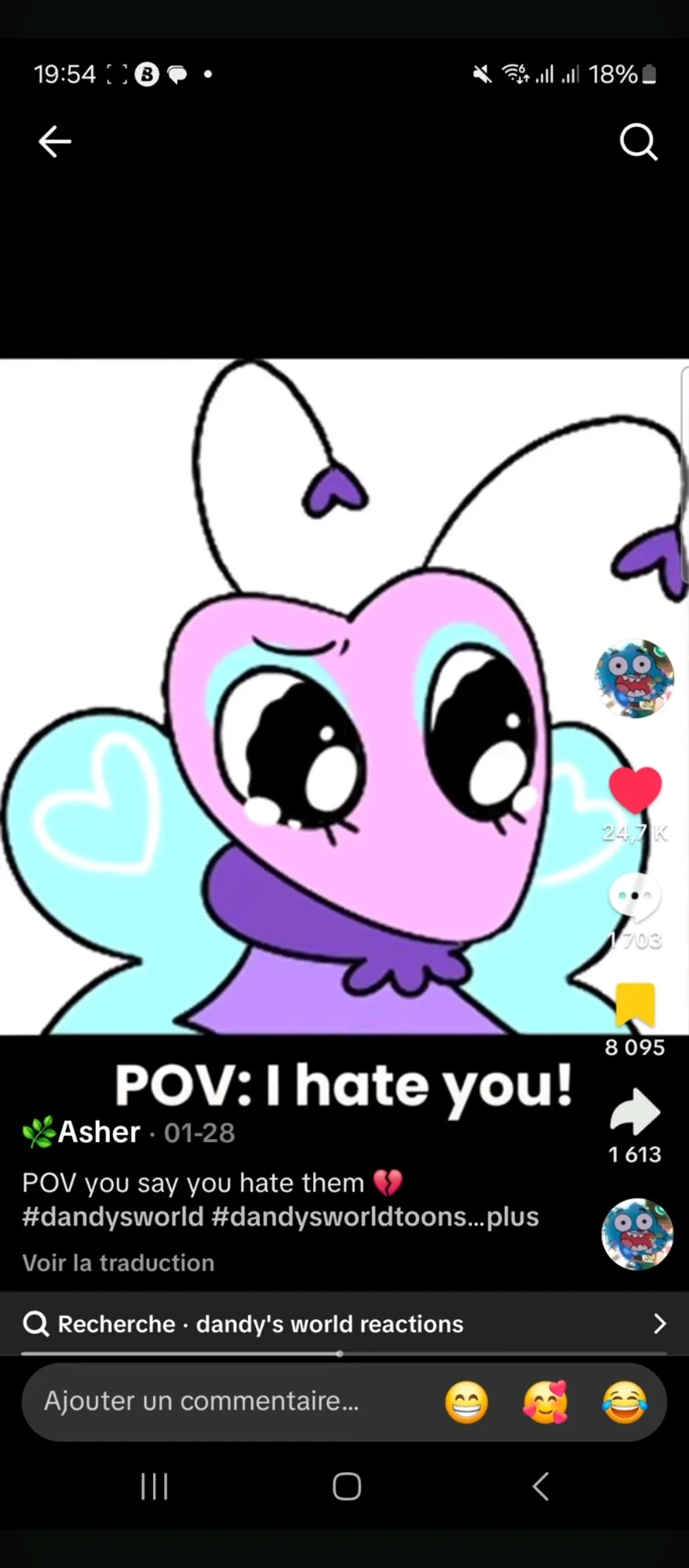Screen dimensions: 689x1568
Task: Expand the caption with "plus"
Action: pos(512,1217)
